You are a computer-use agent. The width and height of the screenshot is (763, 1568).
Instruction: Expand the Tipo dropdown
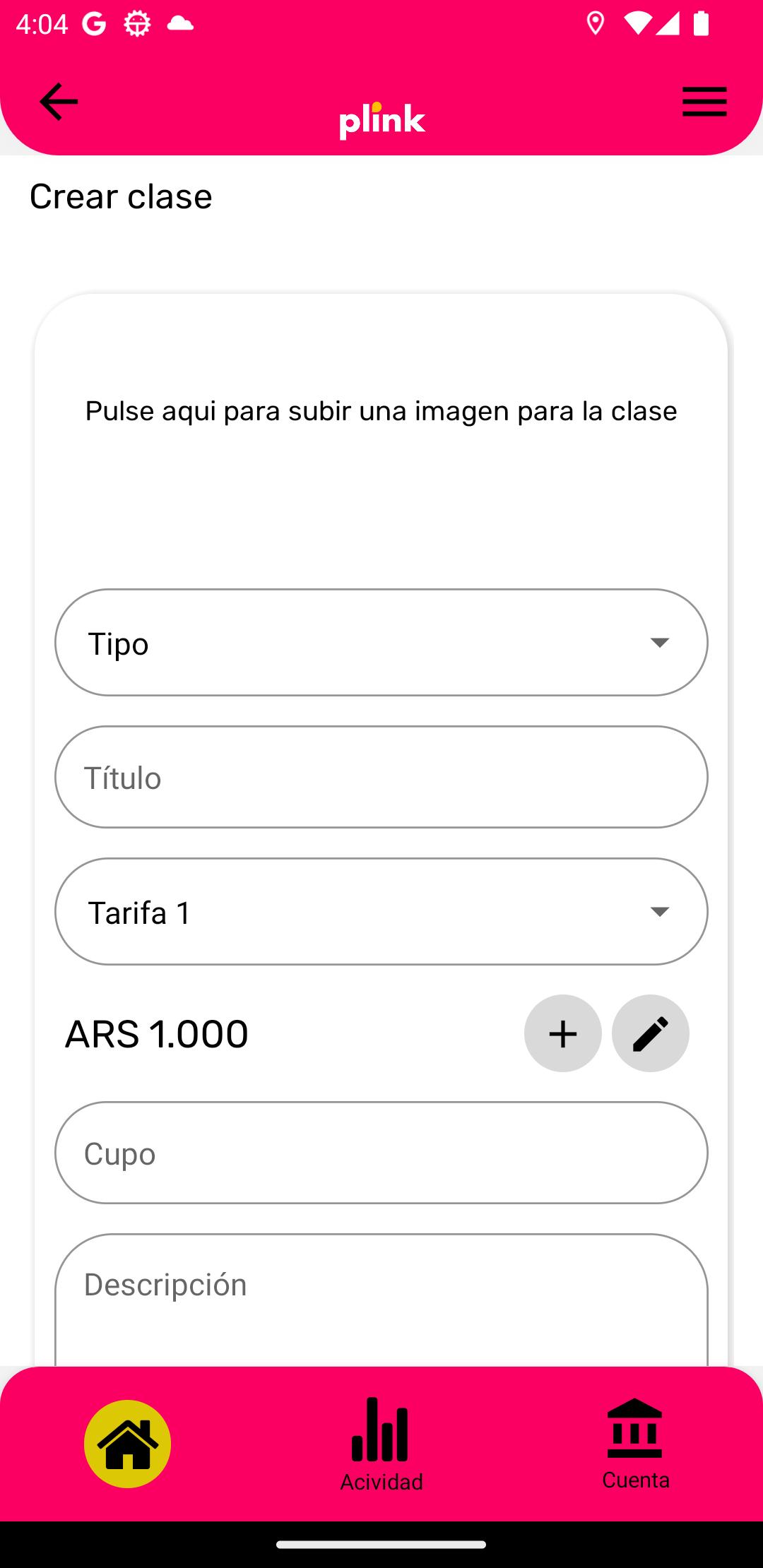[381, 643]
